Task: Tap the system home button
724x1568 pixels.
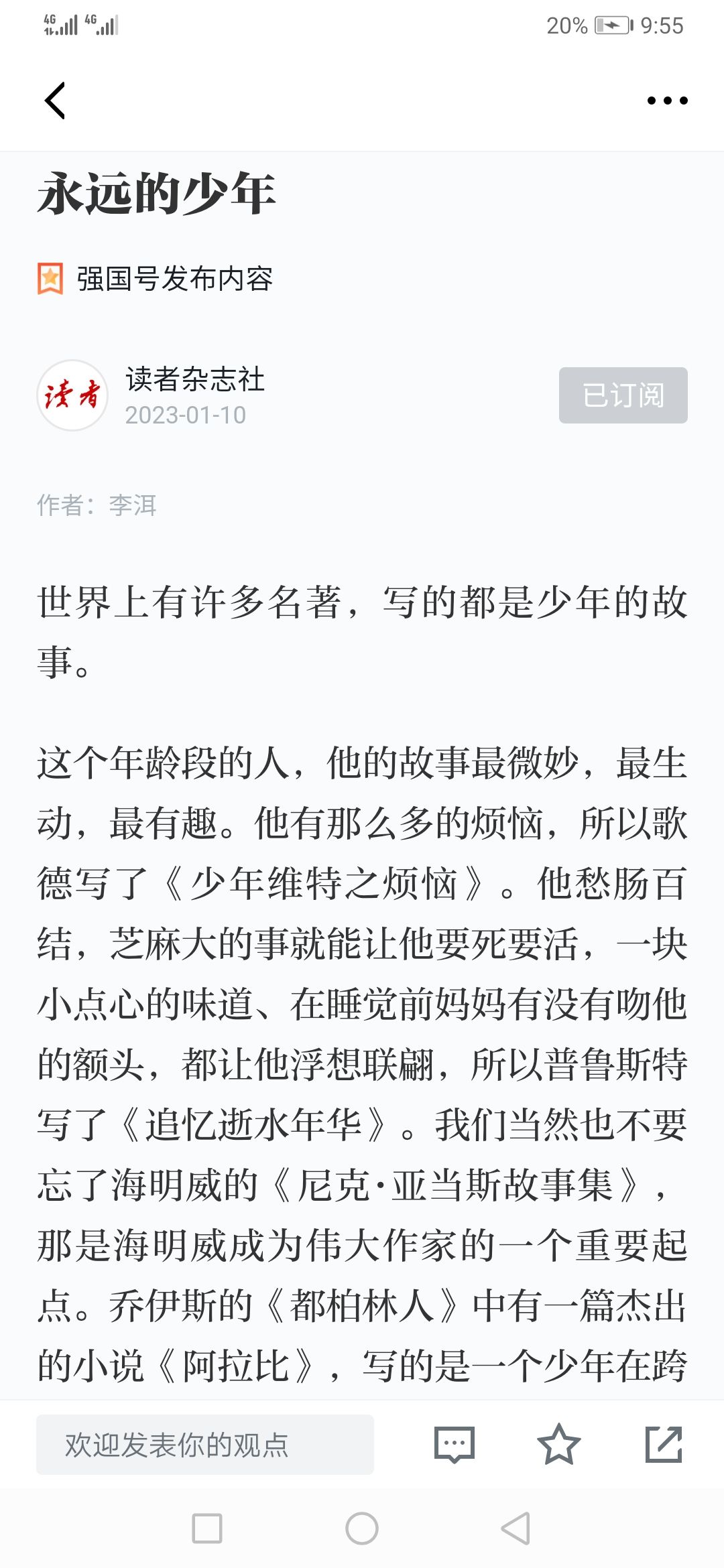Action: [x=362, y=1528]
